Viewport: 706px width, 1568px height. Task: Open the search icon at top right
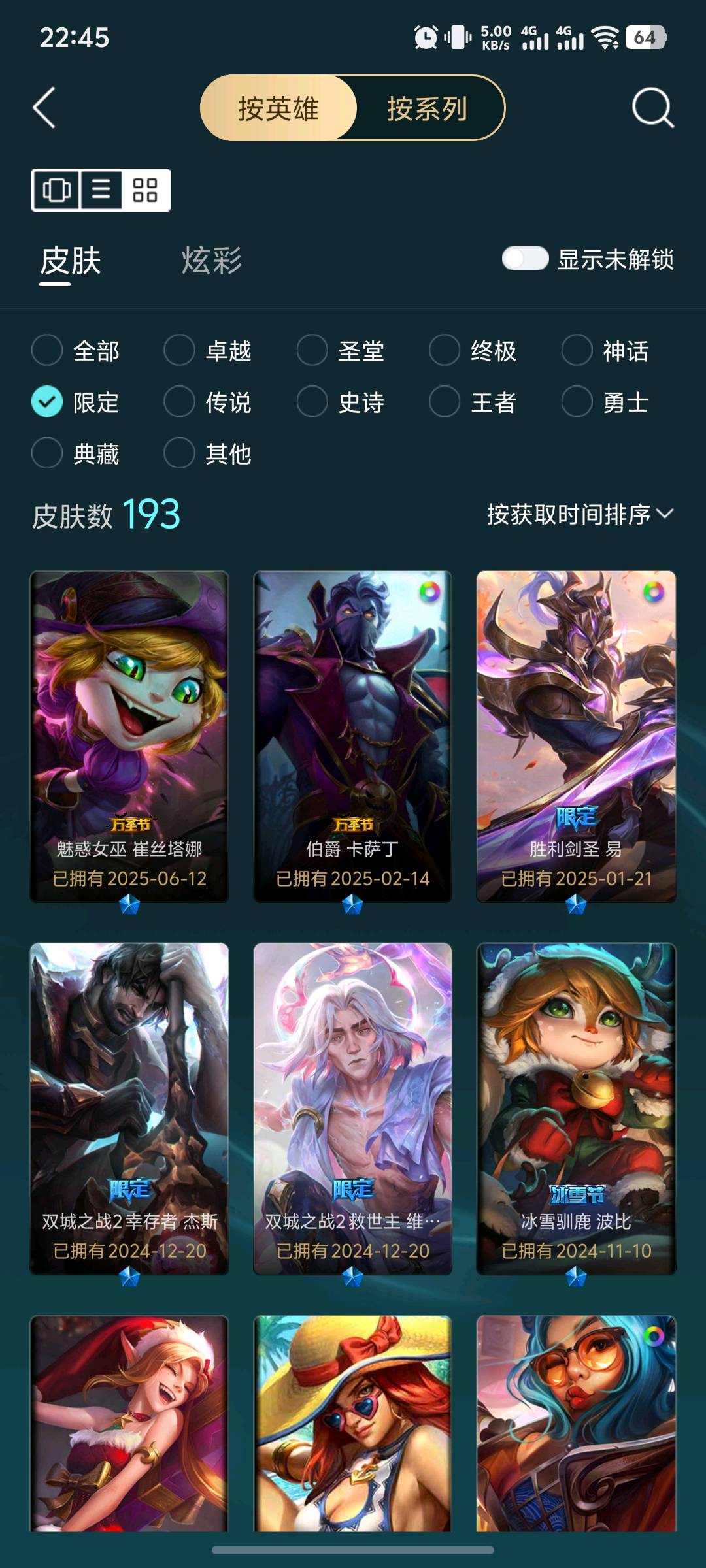point(652,108)
